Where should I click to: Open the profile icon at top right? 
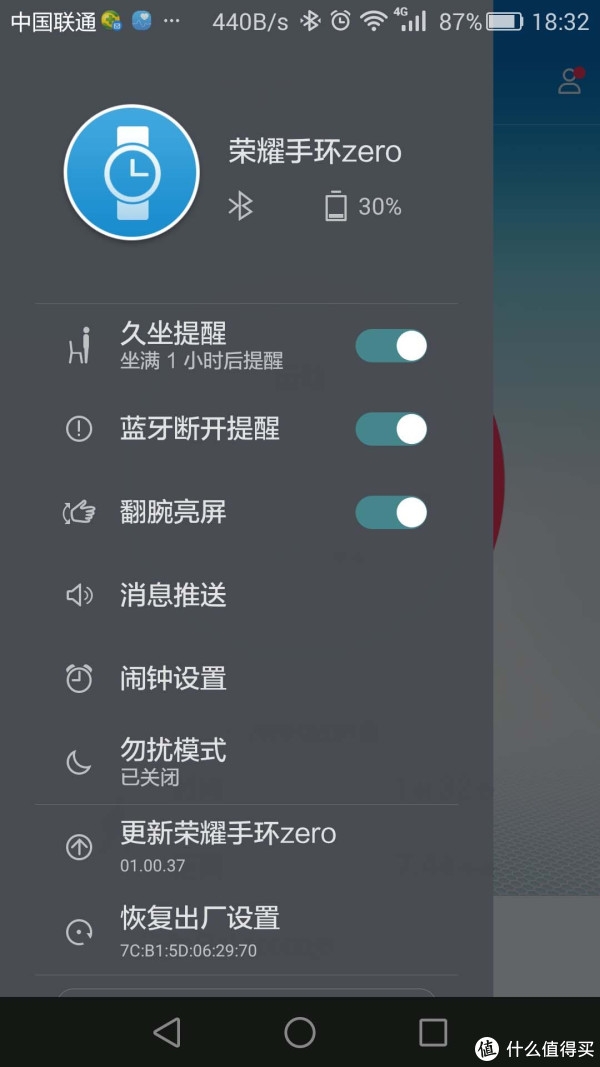coord(570,81)
